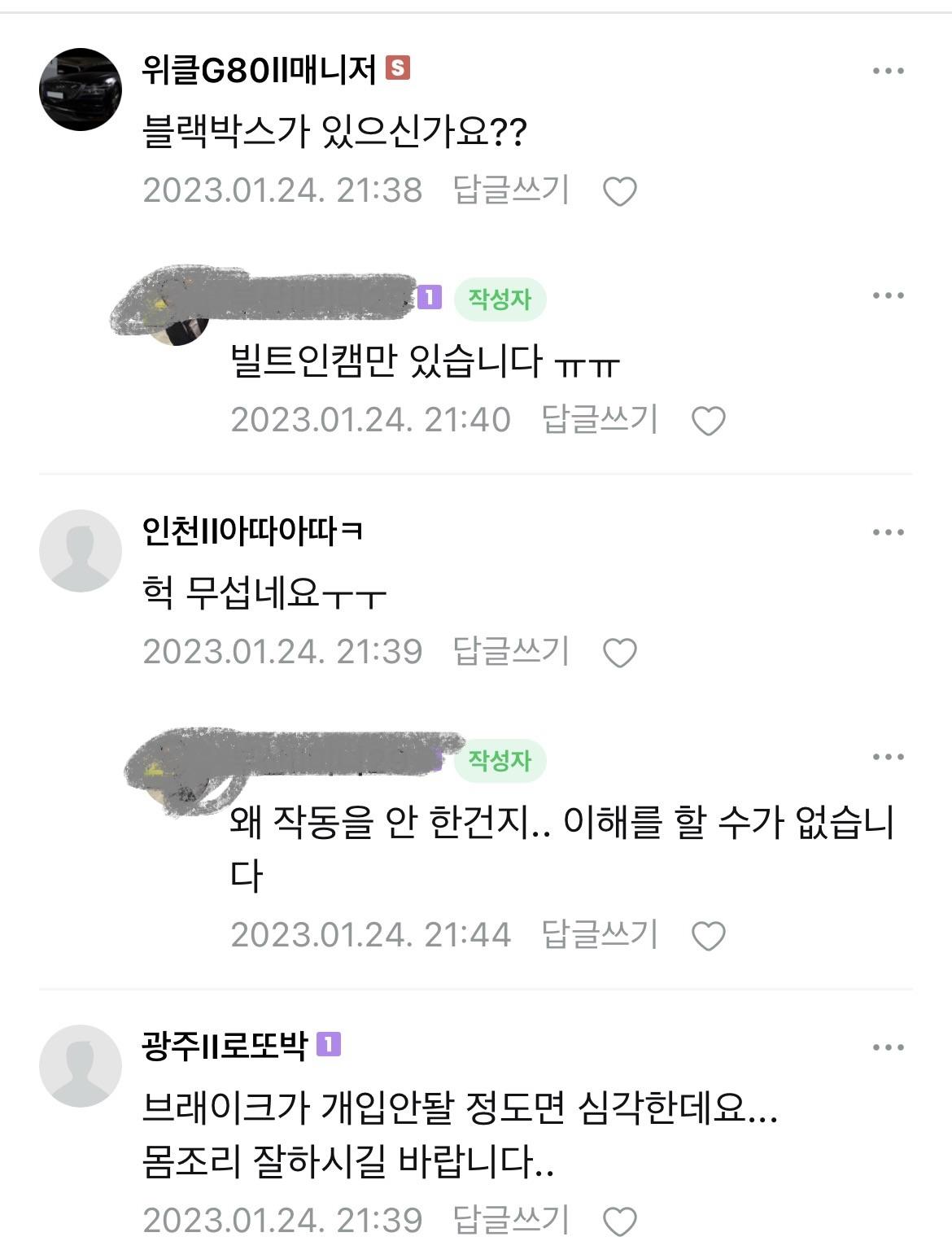Open more options for 광주II로또박's comment
This screenshot has width=952, height=1250.
point(888,1047)
